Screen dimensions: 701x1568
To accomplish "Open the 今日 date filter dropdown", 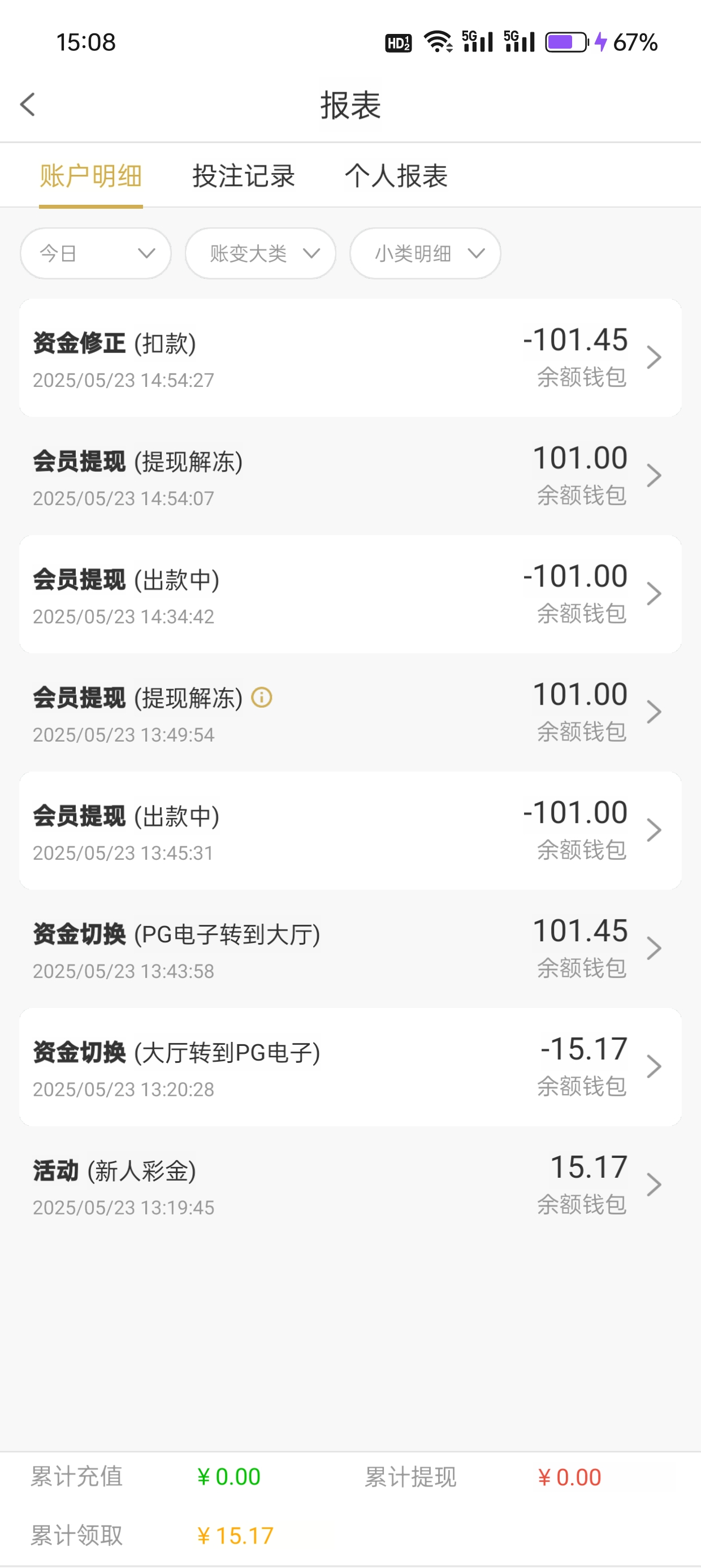I will tap(95, 253).
